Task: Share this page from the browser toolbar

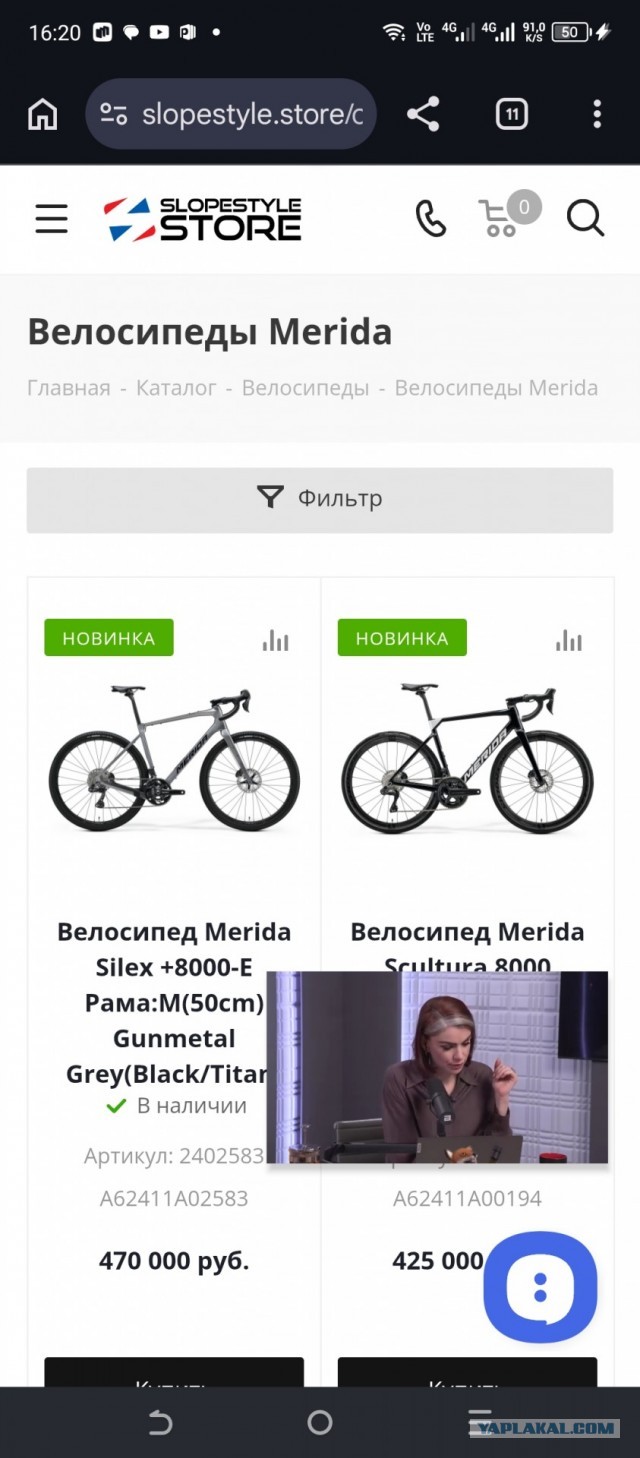Action: 423,114
